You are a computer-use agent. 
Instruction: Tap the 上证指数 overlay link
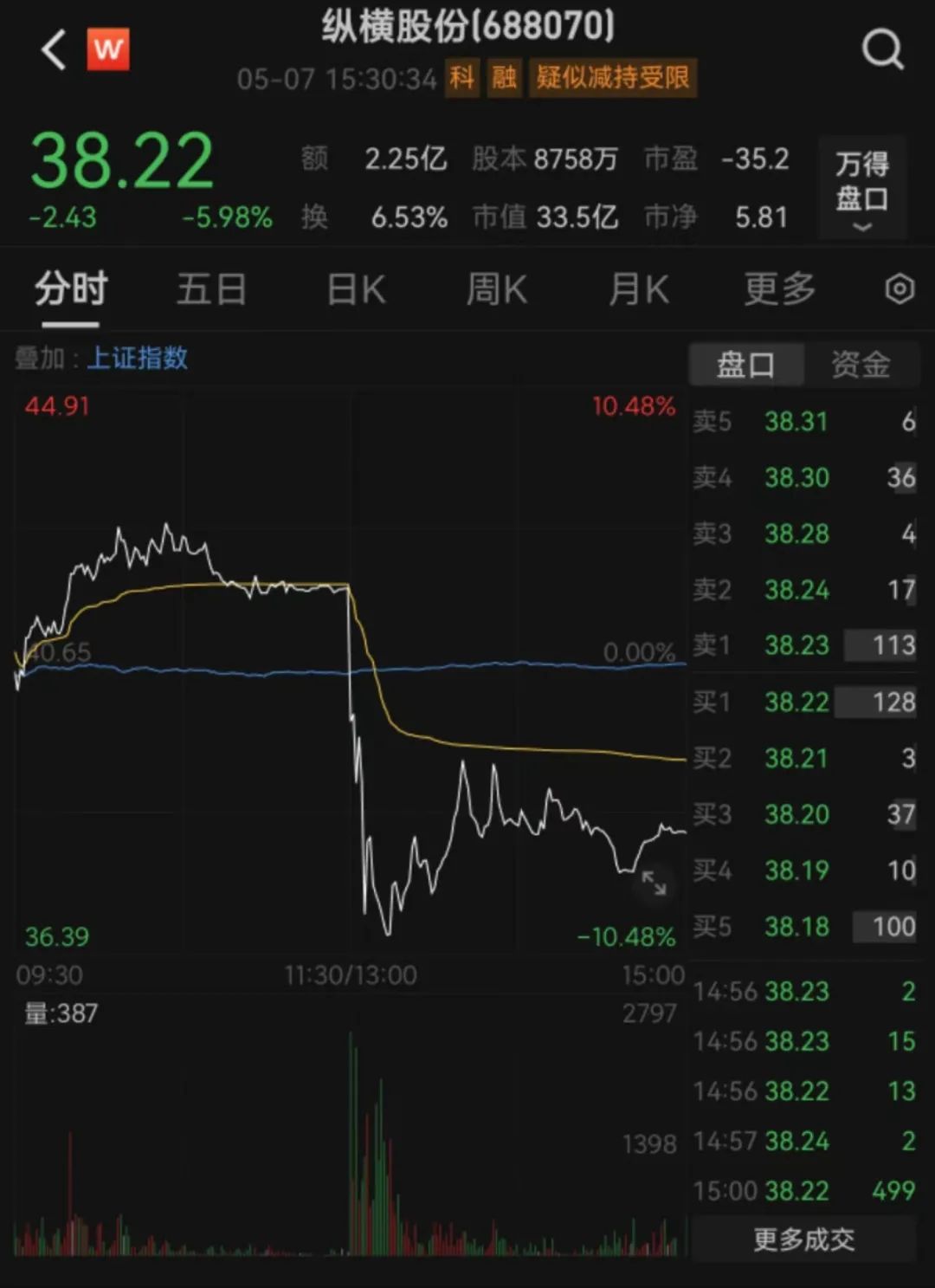click(137, 358)
